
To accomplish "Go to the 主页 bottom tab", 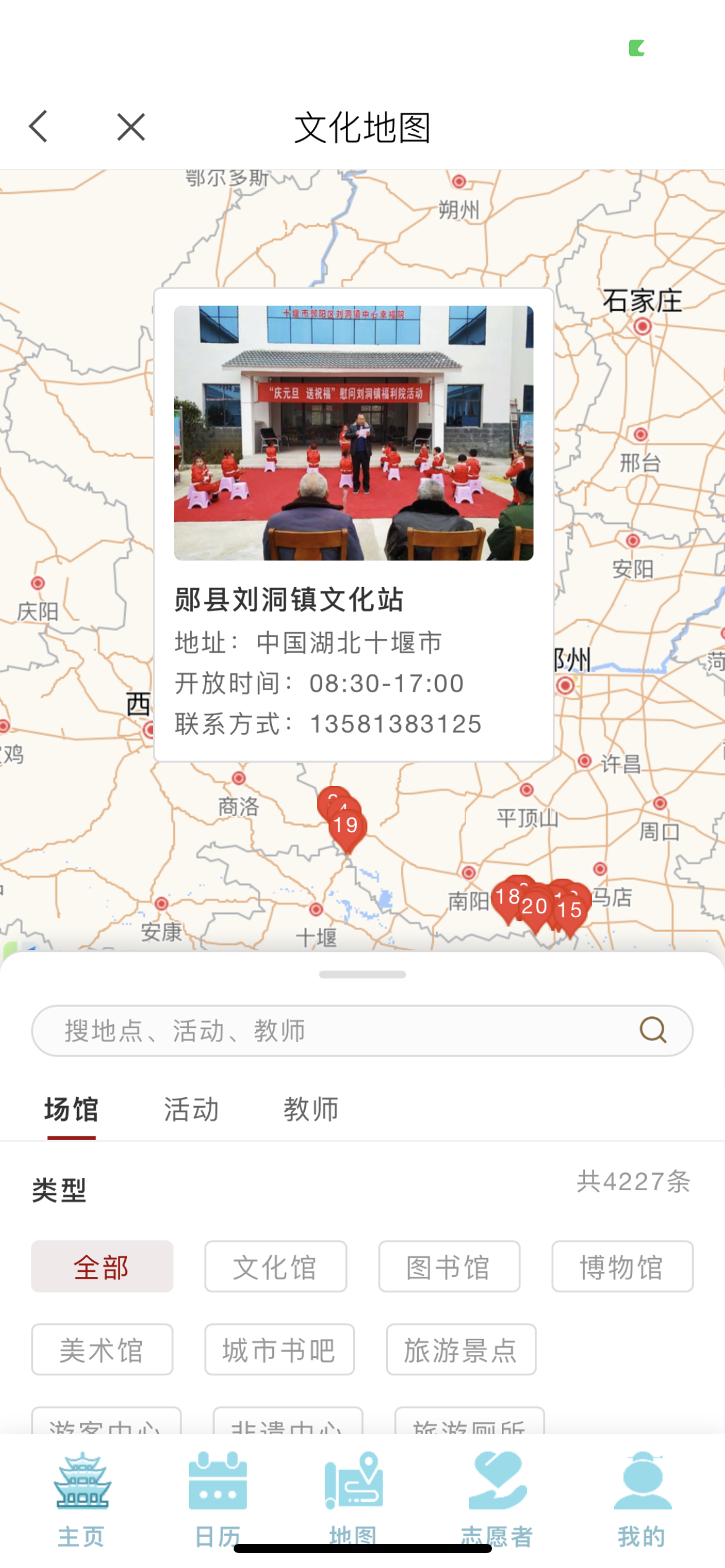I will point(82,1499).
